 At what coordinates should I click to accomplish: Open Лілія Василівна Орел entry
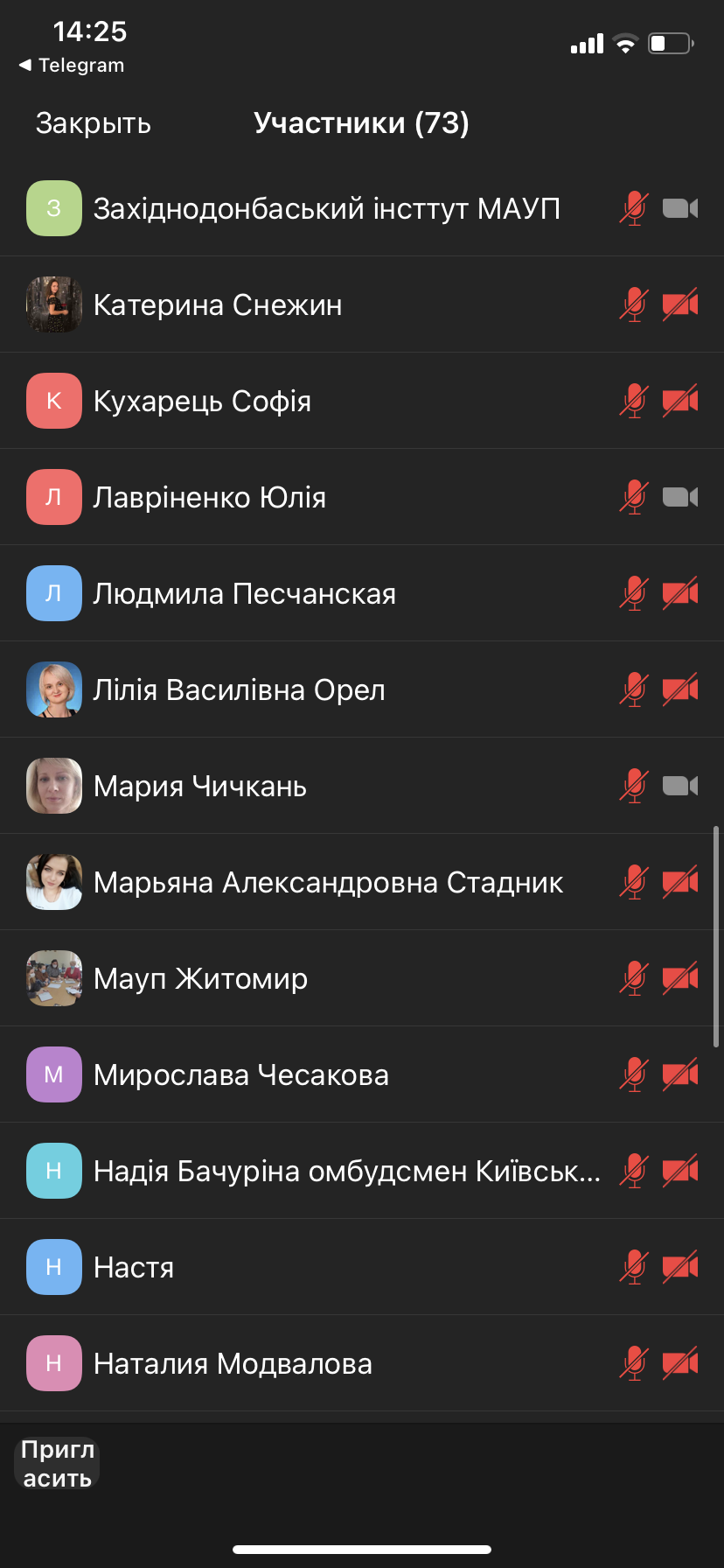(x=240, y=690)
